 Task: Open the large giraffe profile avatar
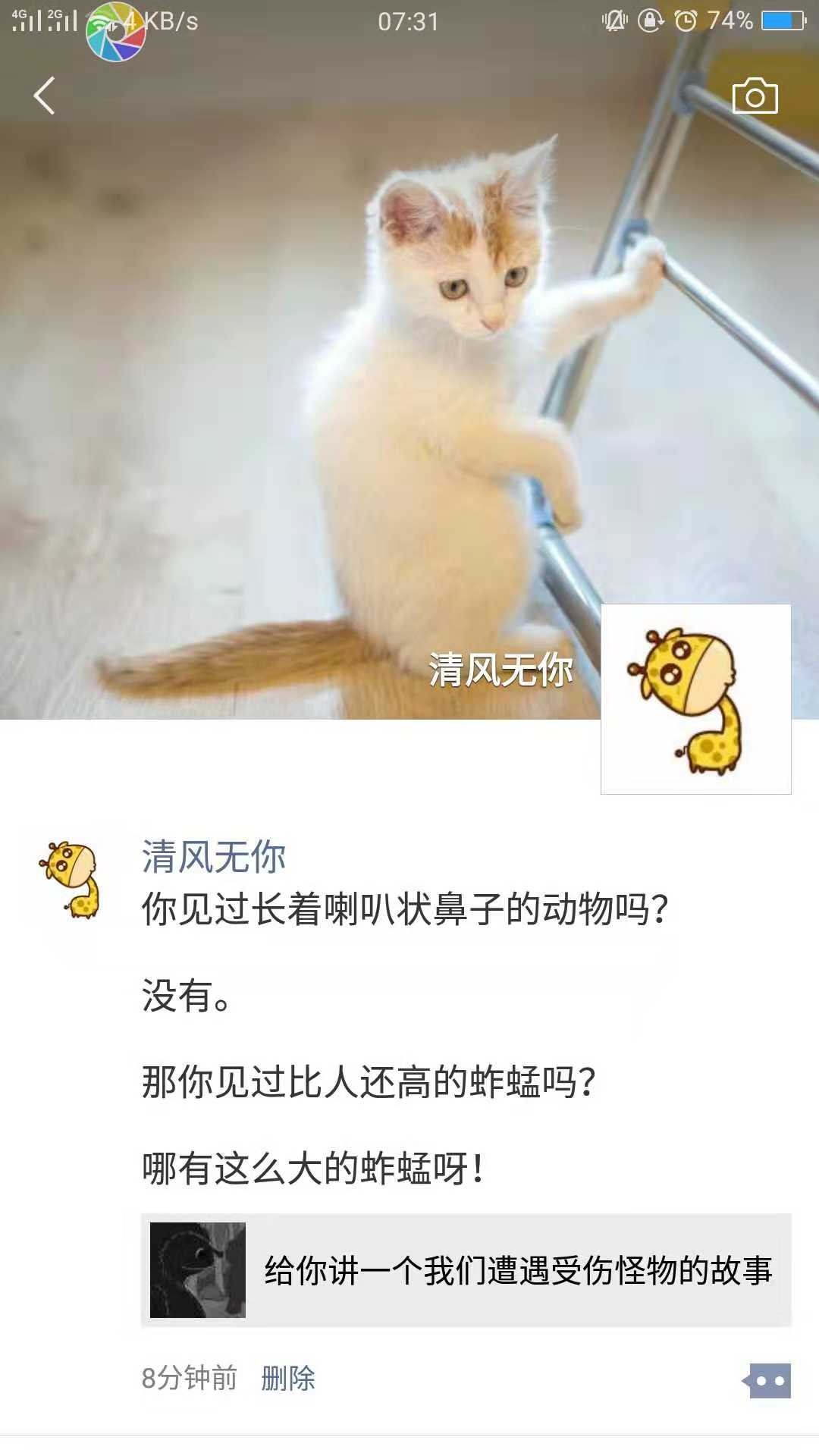695,699
